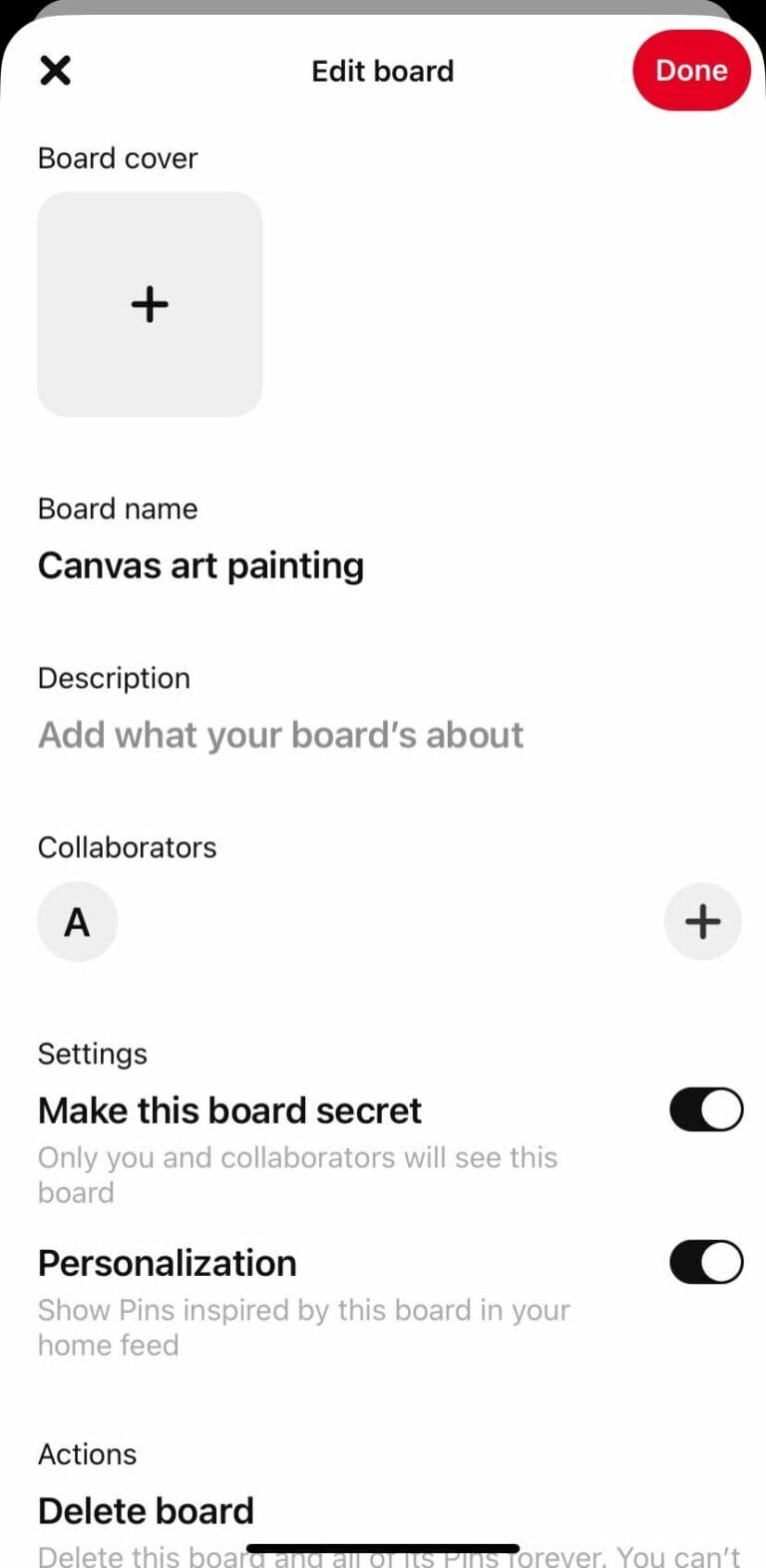This screenshot has height=1568, width=766.
Task: Open collaborator profile avatar A
Action: coord(77,921)
